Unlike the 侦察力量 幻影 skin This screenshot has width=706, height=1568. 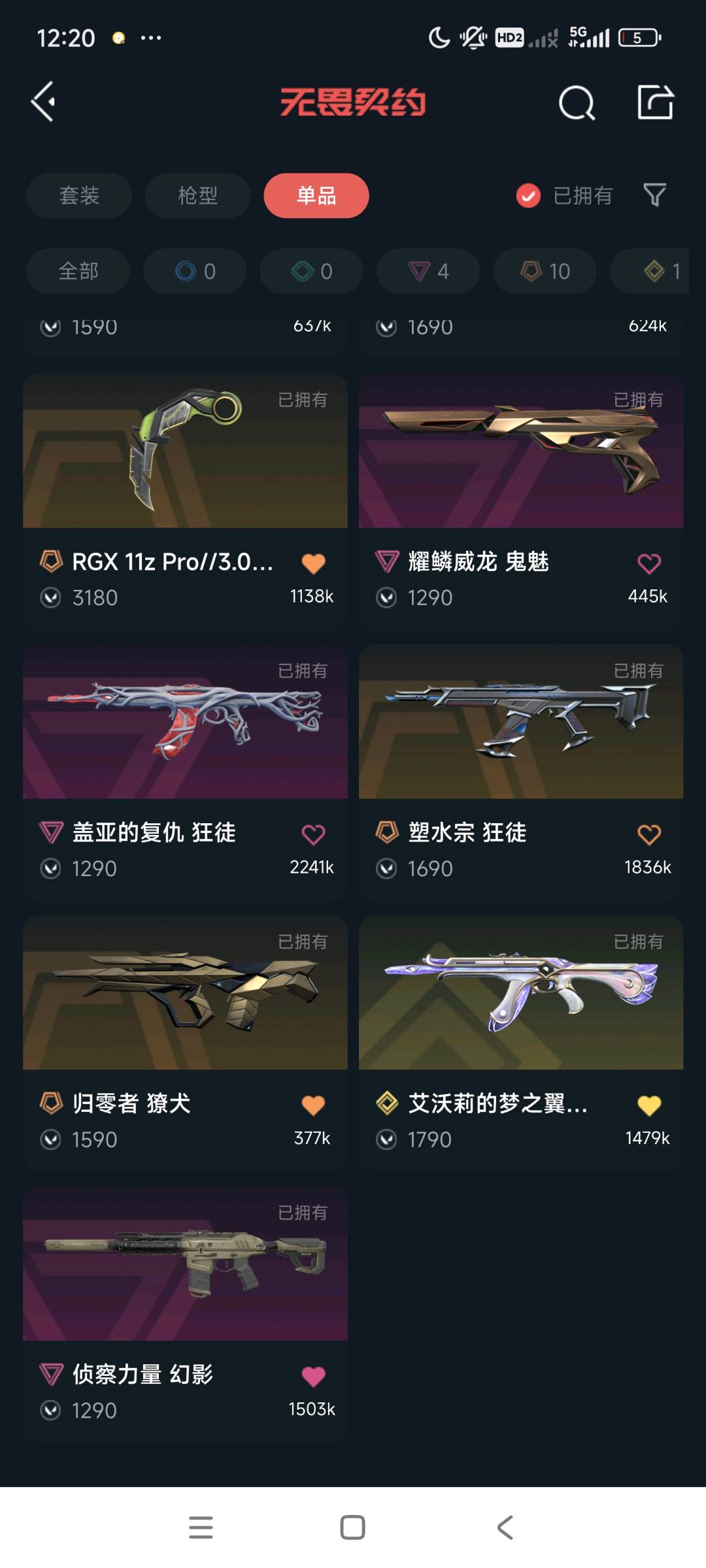tap(313, 1377)
